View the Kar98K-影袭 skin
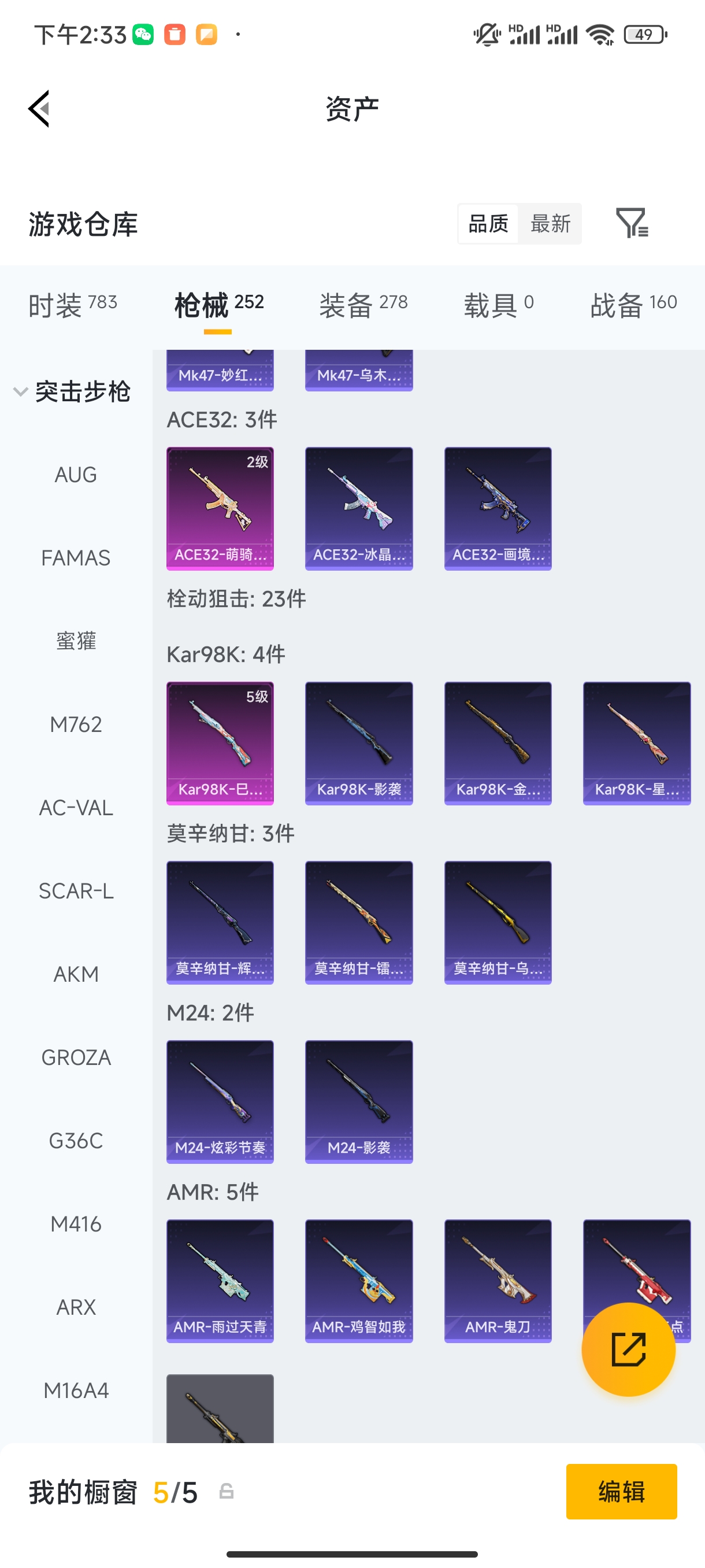Viewport: 705px width, 1568px height. tap(359, 743)
